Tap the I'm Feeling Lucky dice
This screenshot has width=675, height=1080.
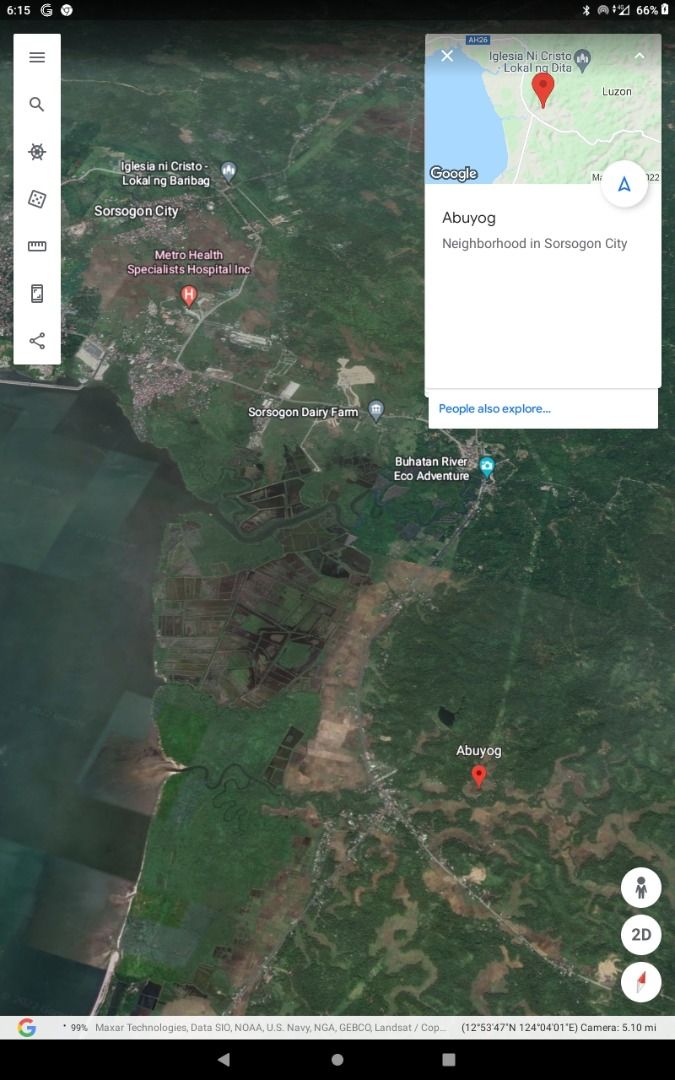37,199
